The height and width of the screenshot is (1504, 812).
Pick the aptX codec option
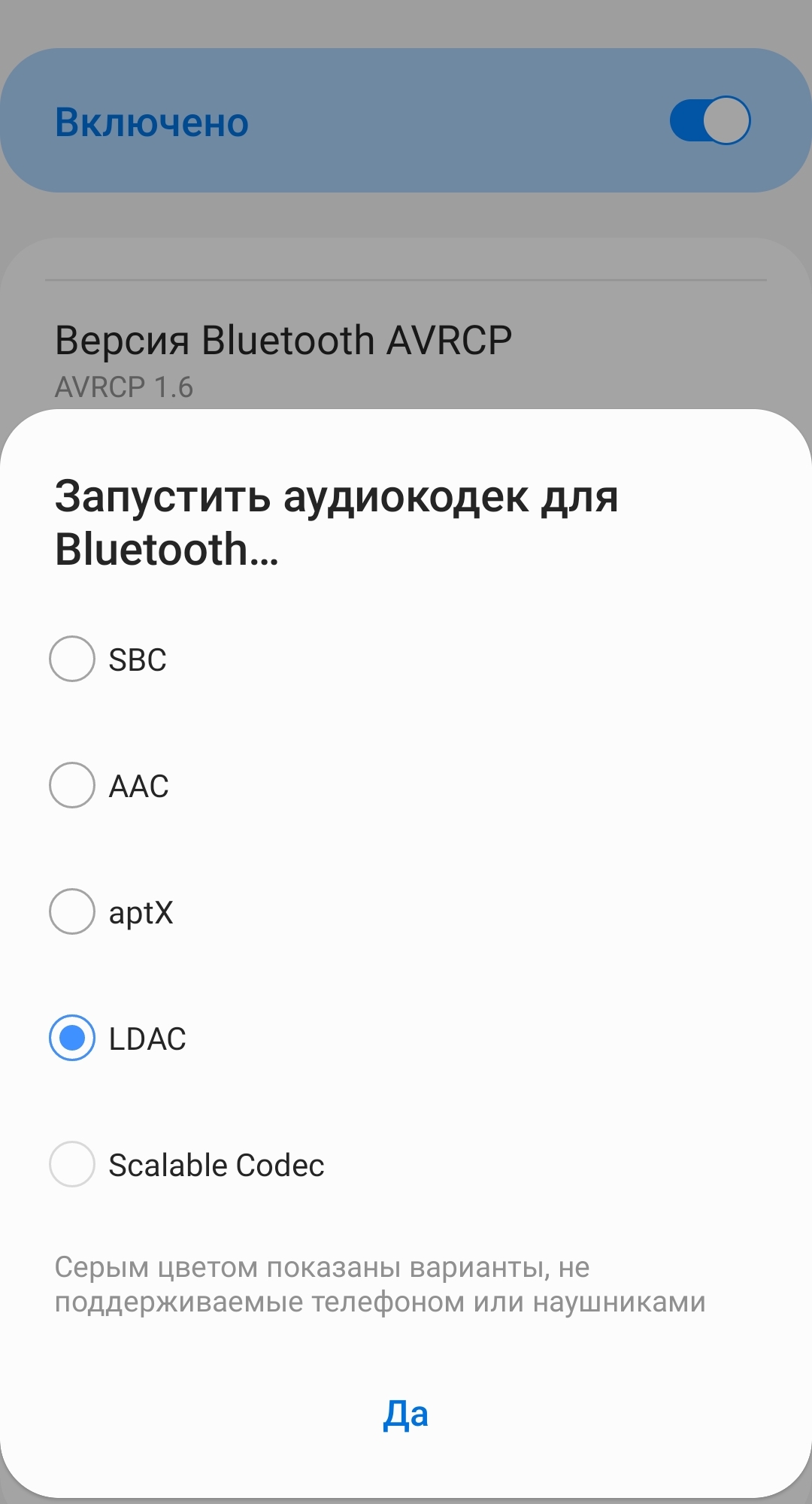(x=72, y=912)
